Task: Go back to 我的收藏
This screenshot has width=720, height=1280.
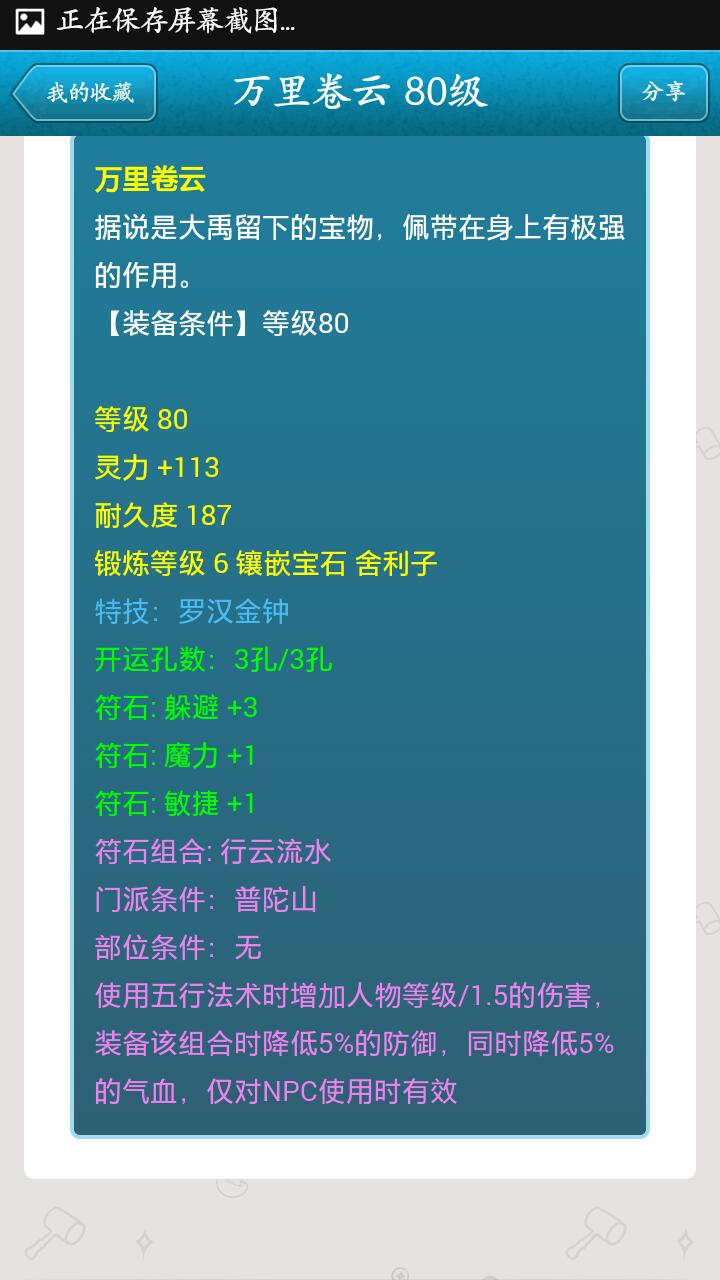Action: [x=85, y=93]
